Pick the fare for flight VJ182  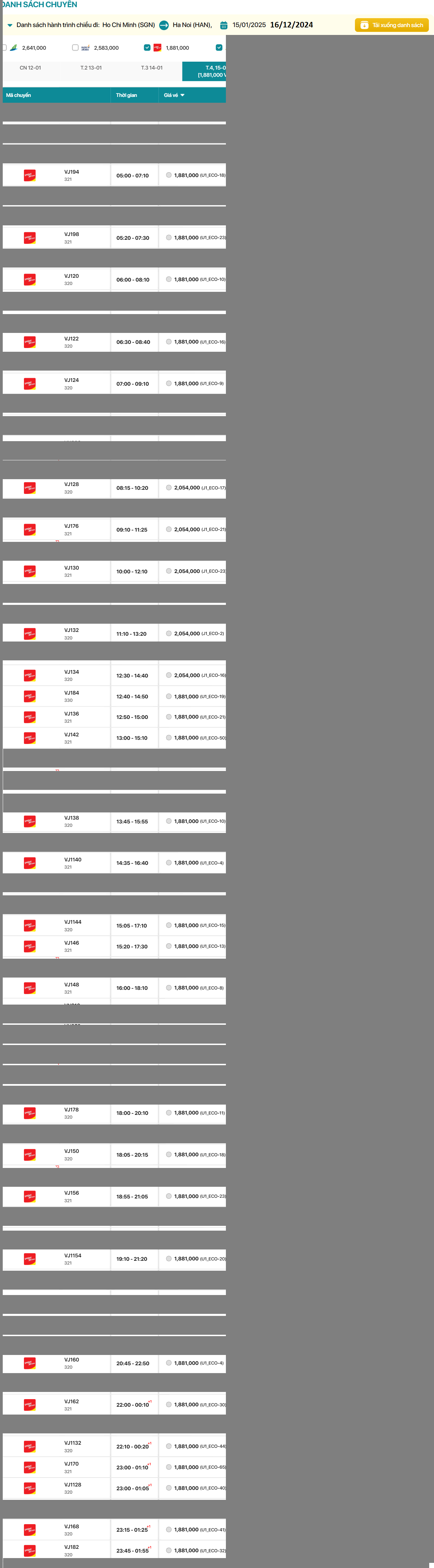[169, 1550]
